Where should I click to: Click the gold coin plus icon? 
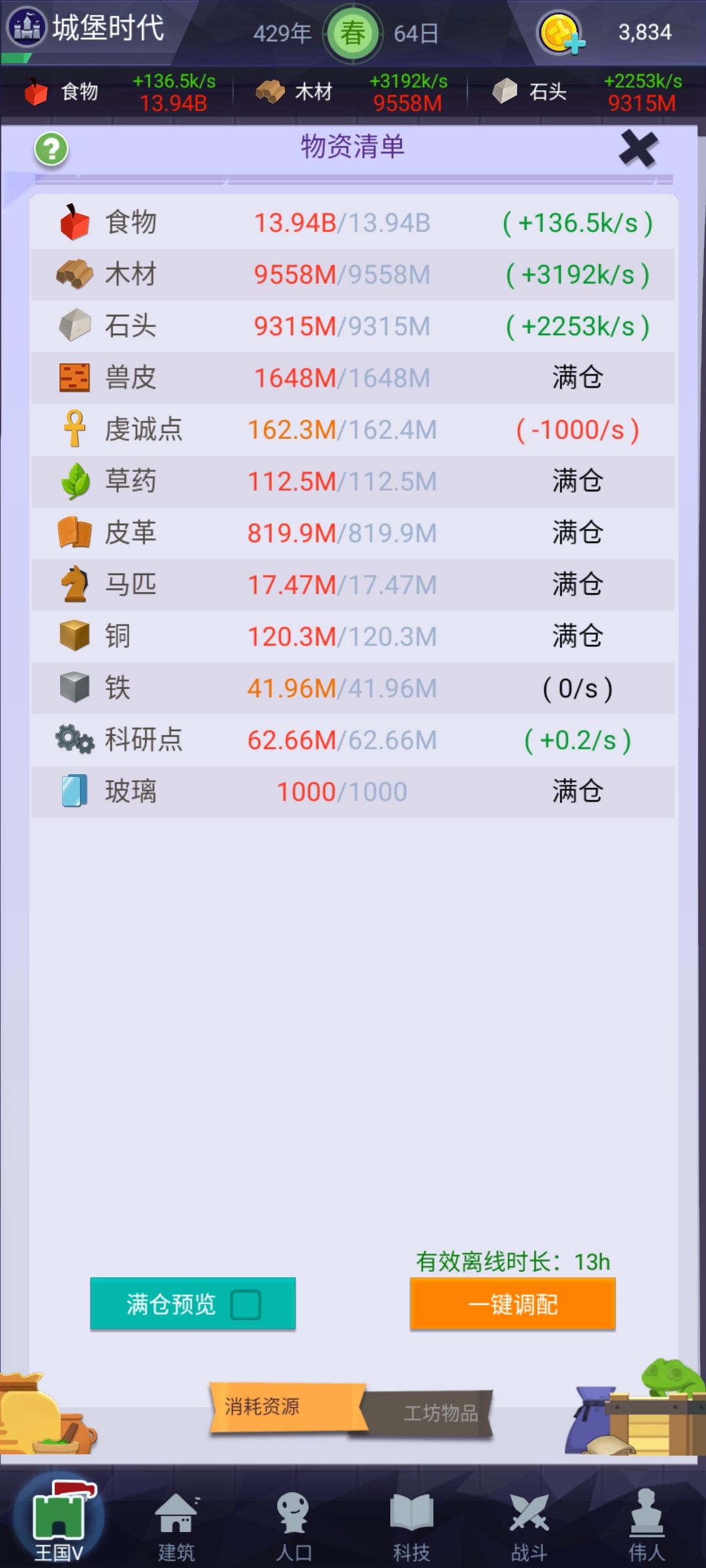[561, 30]
